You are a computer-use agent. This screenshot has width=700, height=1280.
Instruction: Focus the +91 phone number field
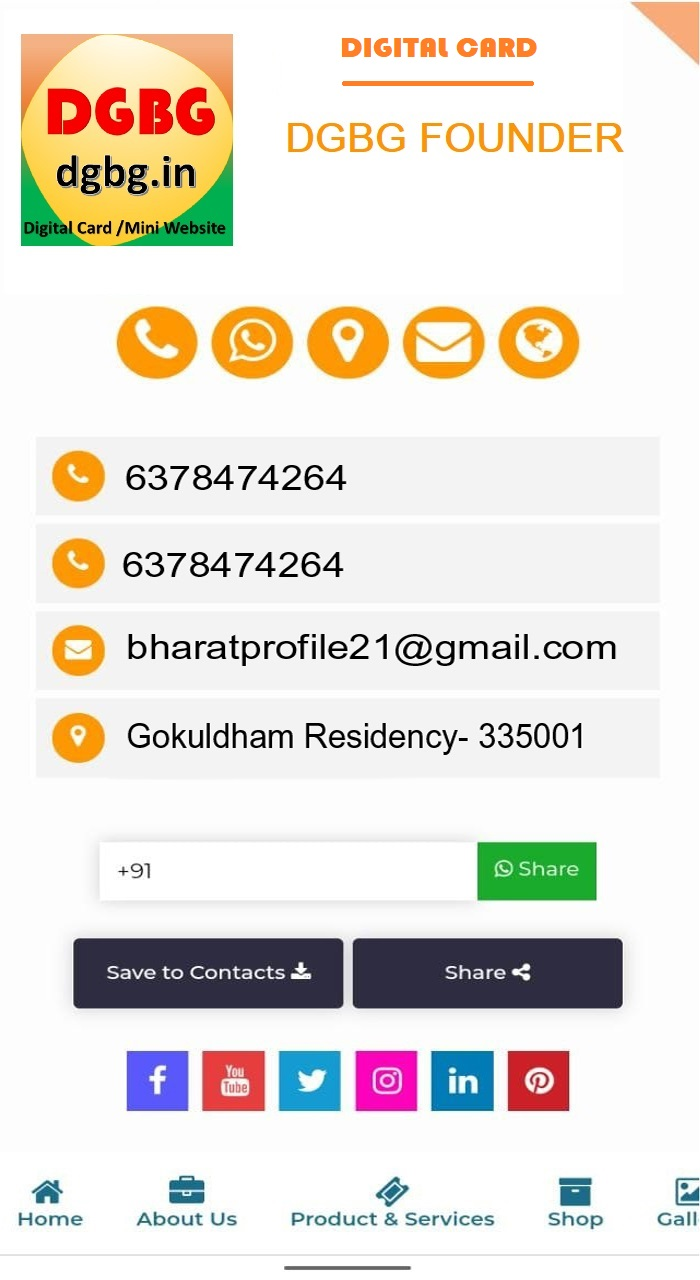pos(288,871)
